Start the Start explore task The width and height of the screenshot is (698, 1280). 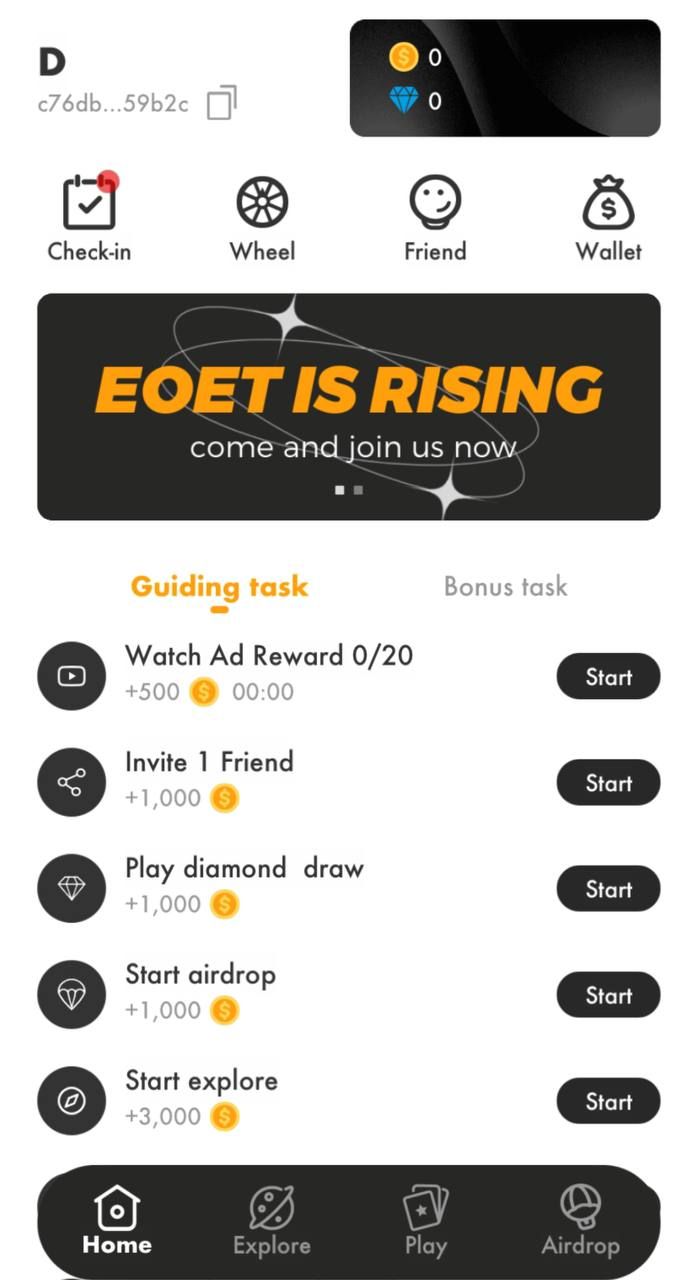(608, 1101)
